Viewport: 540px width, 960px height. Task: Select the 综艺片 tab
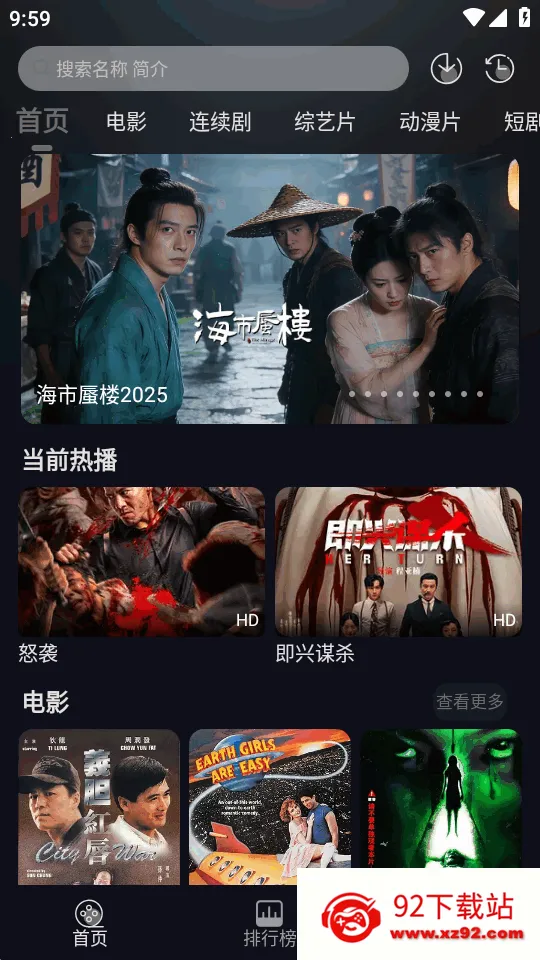point(324,121)
